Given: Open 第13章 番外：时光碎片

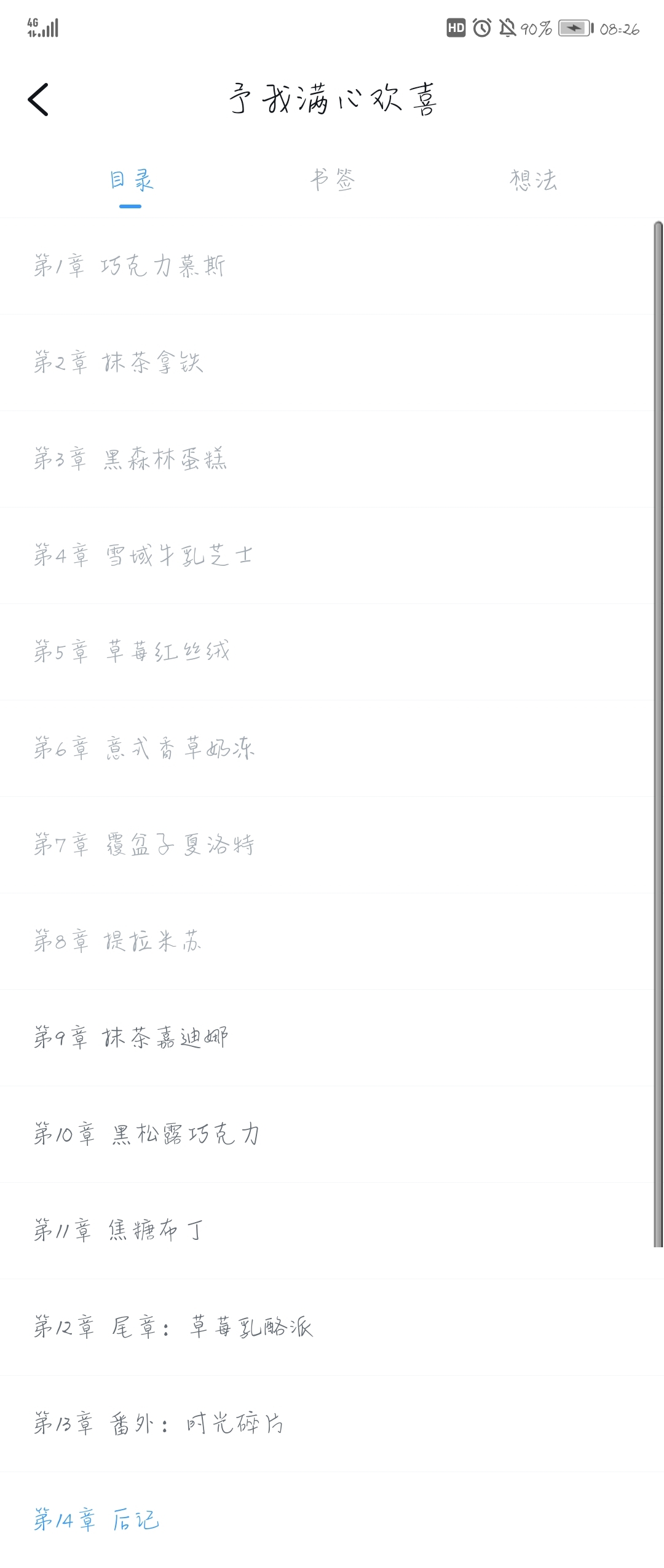Looking at the screenshot, I should (159, 1424).
